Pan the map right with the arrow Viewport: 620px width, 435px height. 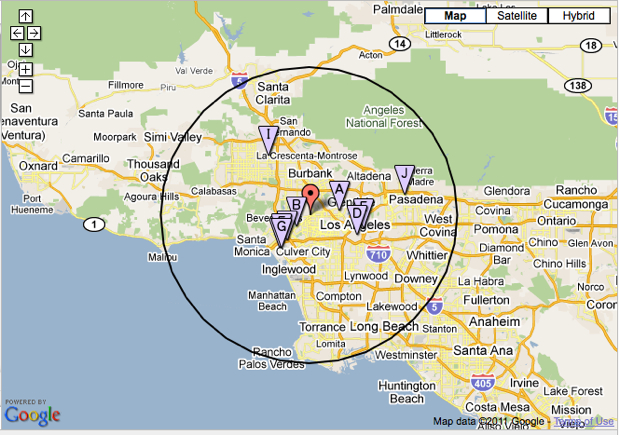[x=34, y=33]
